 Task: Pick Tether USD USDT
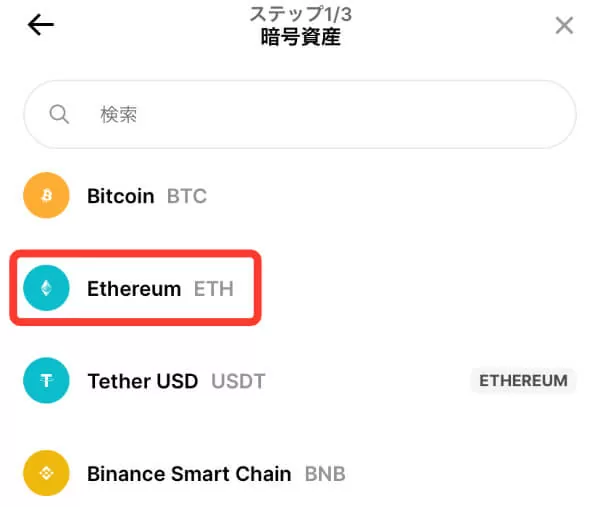175,381
